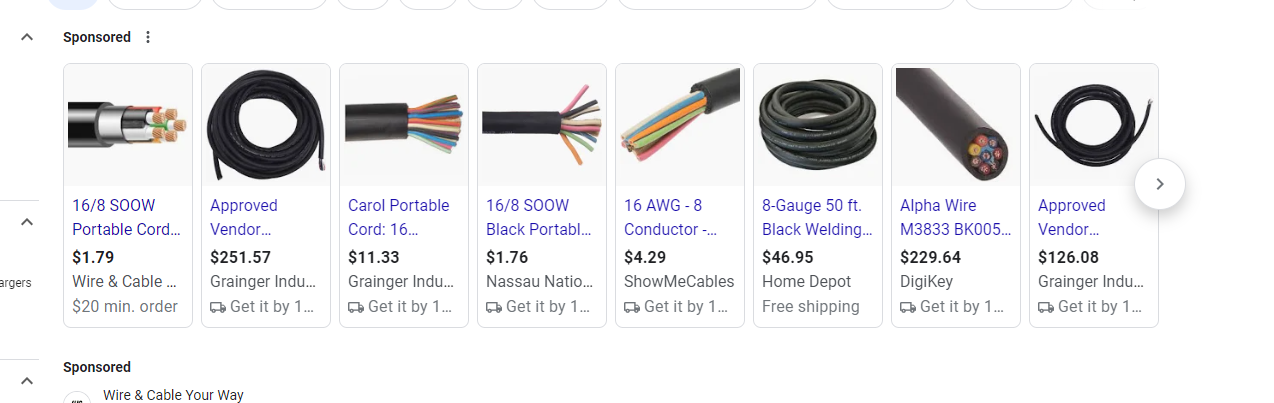Screen dimensions: 1274x403
Task: Open the Wire & Cable Your Way ad
Action: [x=173, y=395]
